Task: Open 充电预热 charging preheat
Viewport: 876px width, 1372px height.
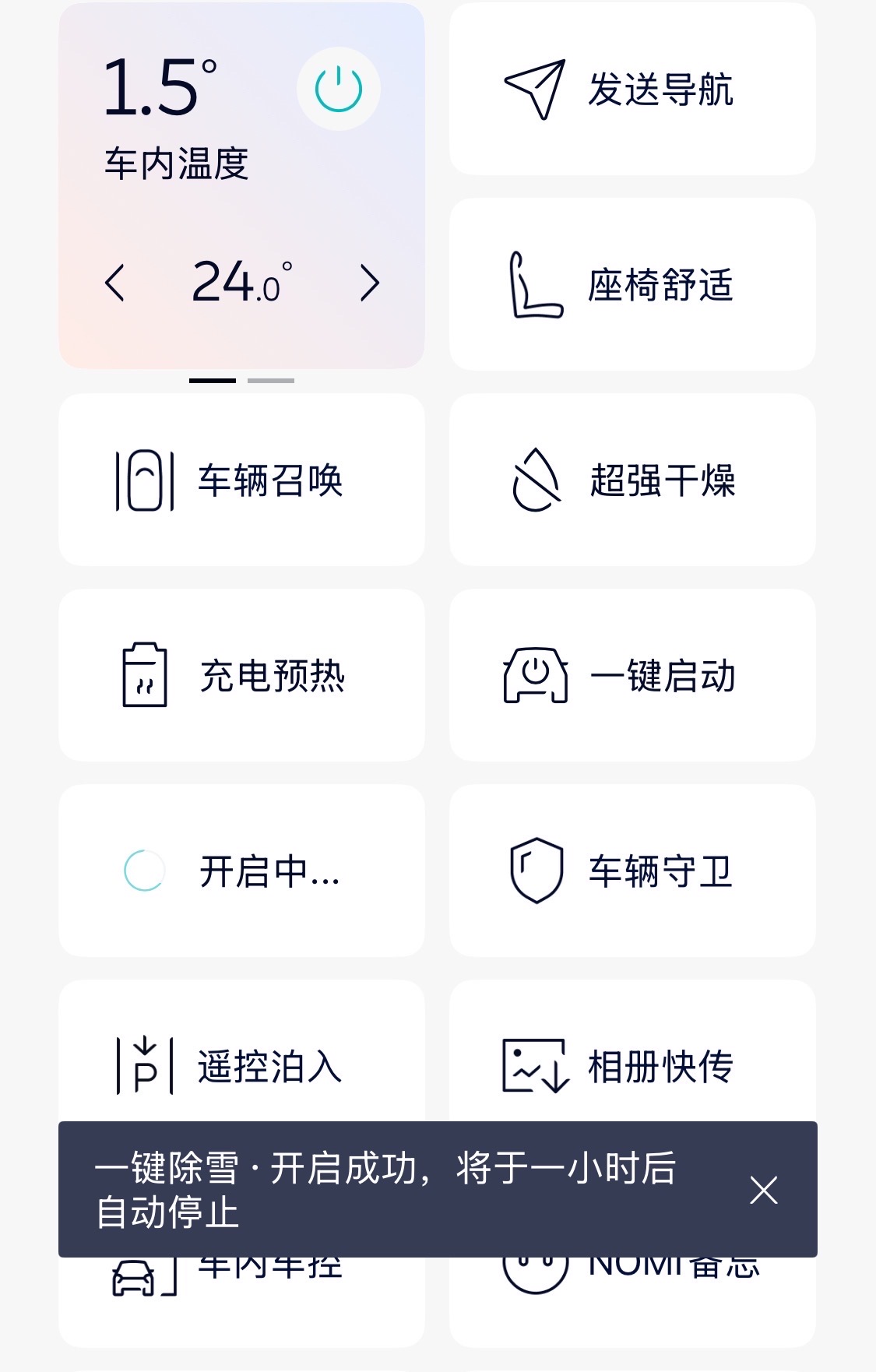Action: coord(241,675)
